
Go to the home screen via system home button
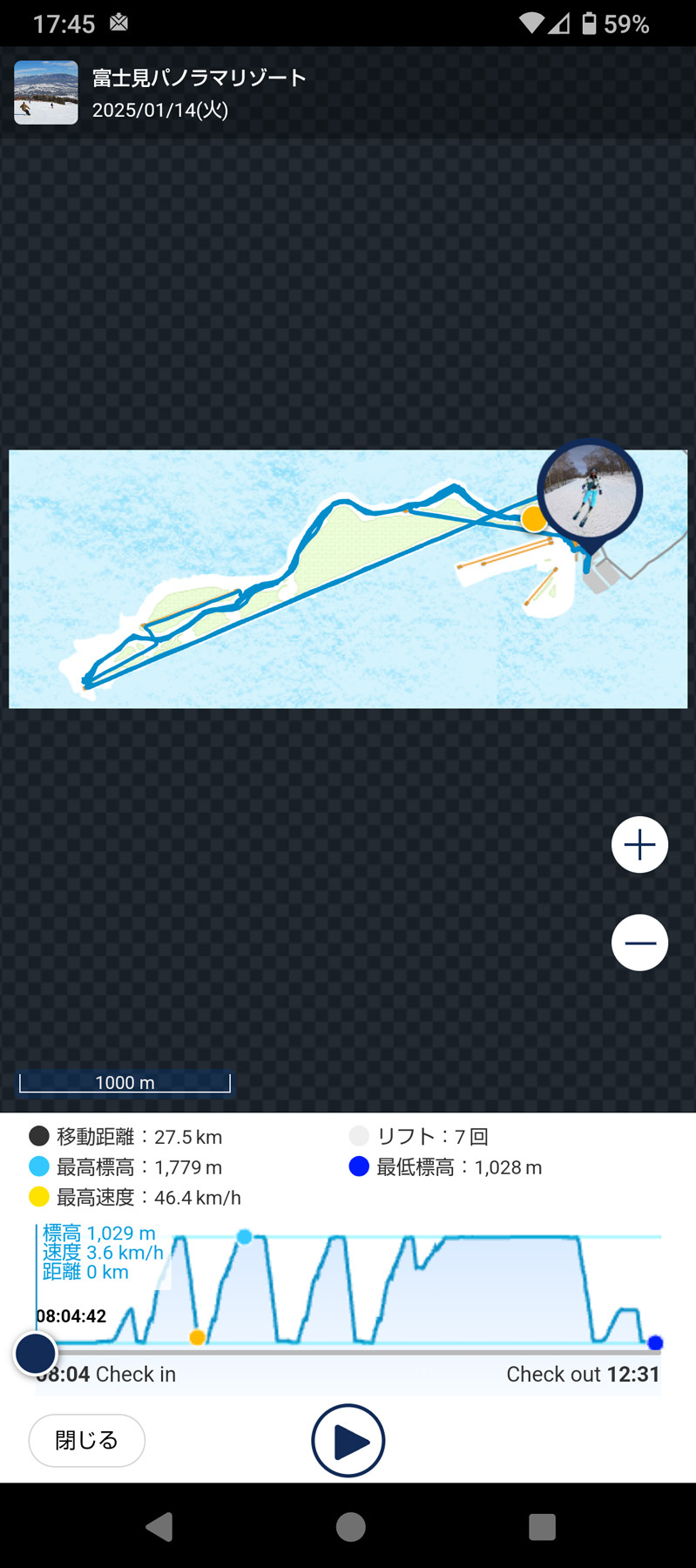pos(350,1526)
